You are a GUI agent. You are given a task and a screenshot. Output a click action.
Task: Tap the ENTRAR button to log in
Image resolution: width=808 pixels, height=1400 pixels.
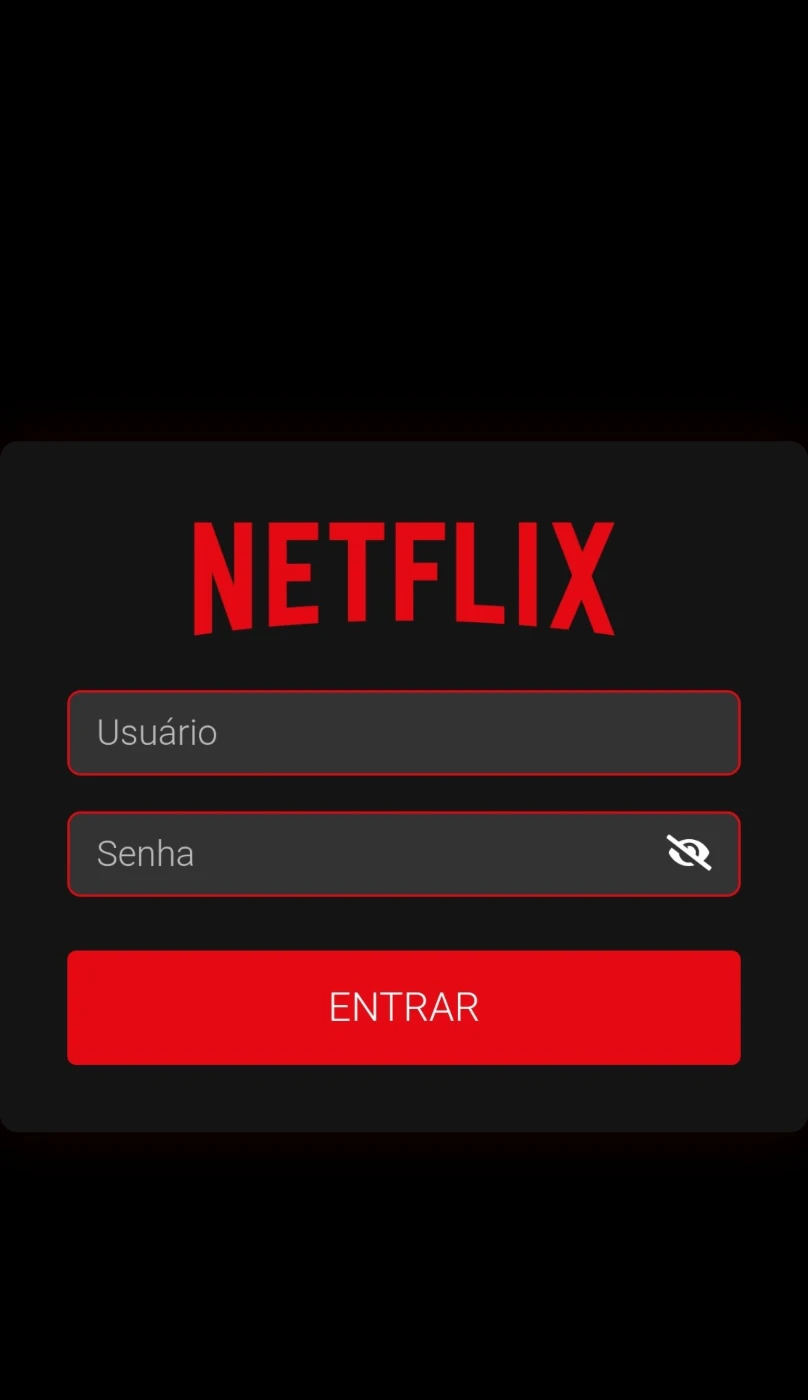[404, 1007]
